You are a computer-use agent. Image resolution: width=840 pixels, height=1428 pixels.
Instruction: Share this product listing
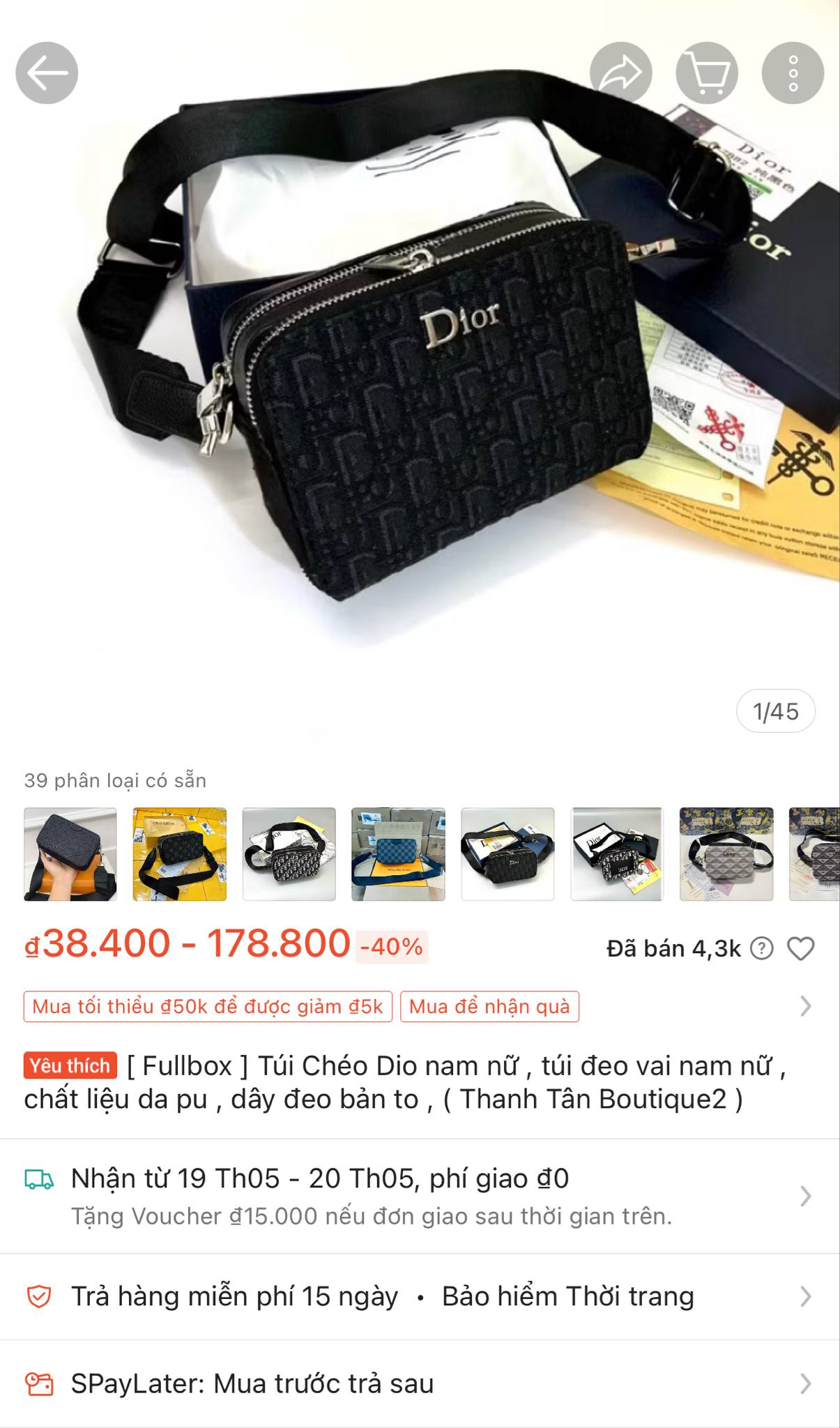[x=620, y=73]
